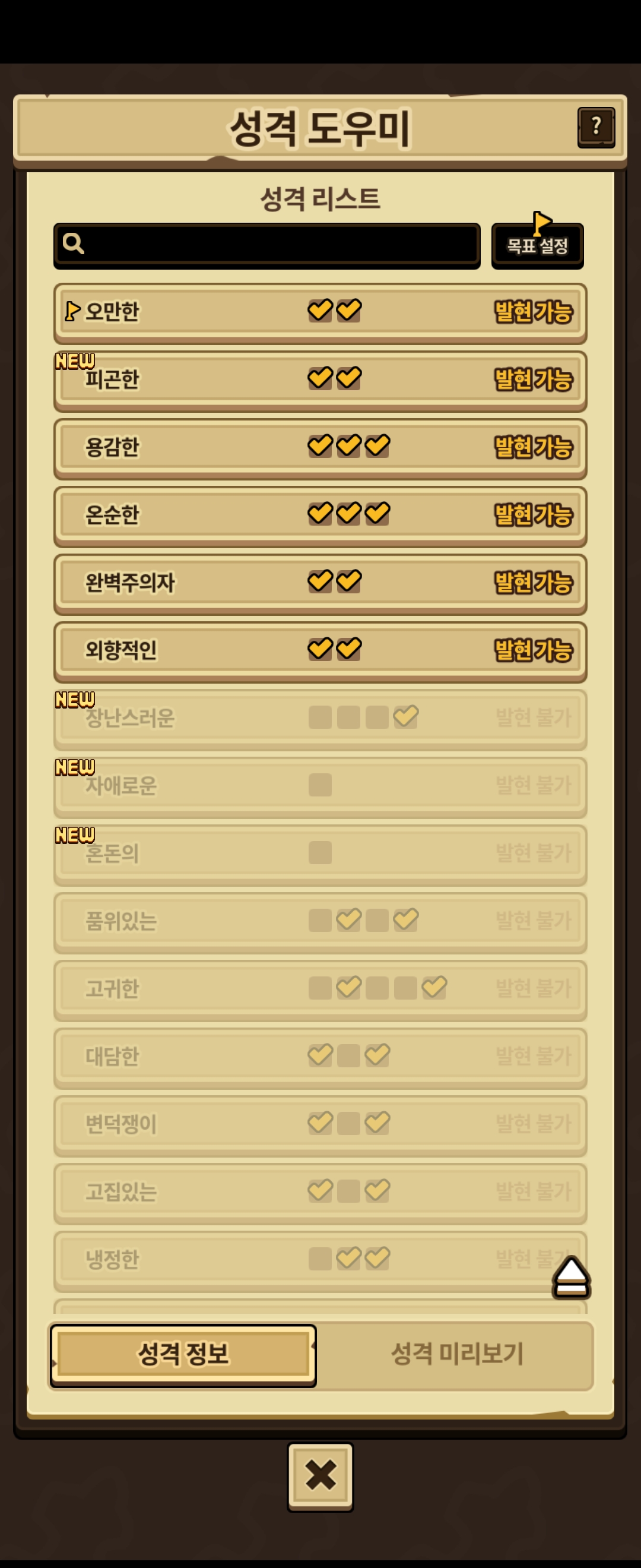Close the 성격 도우미 window
The image size is (641, 1568).
[x=320, y=1477]
